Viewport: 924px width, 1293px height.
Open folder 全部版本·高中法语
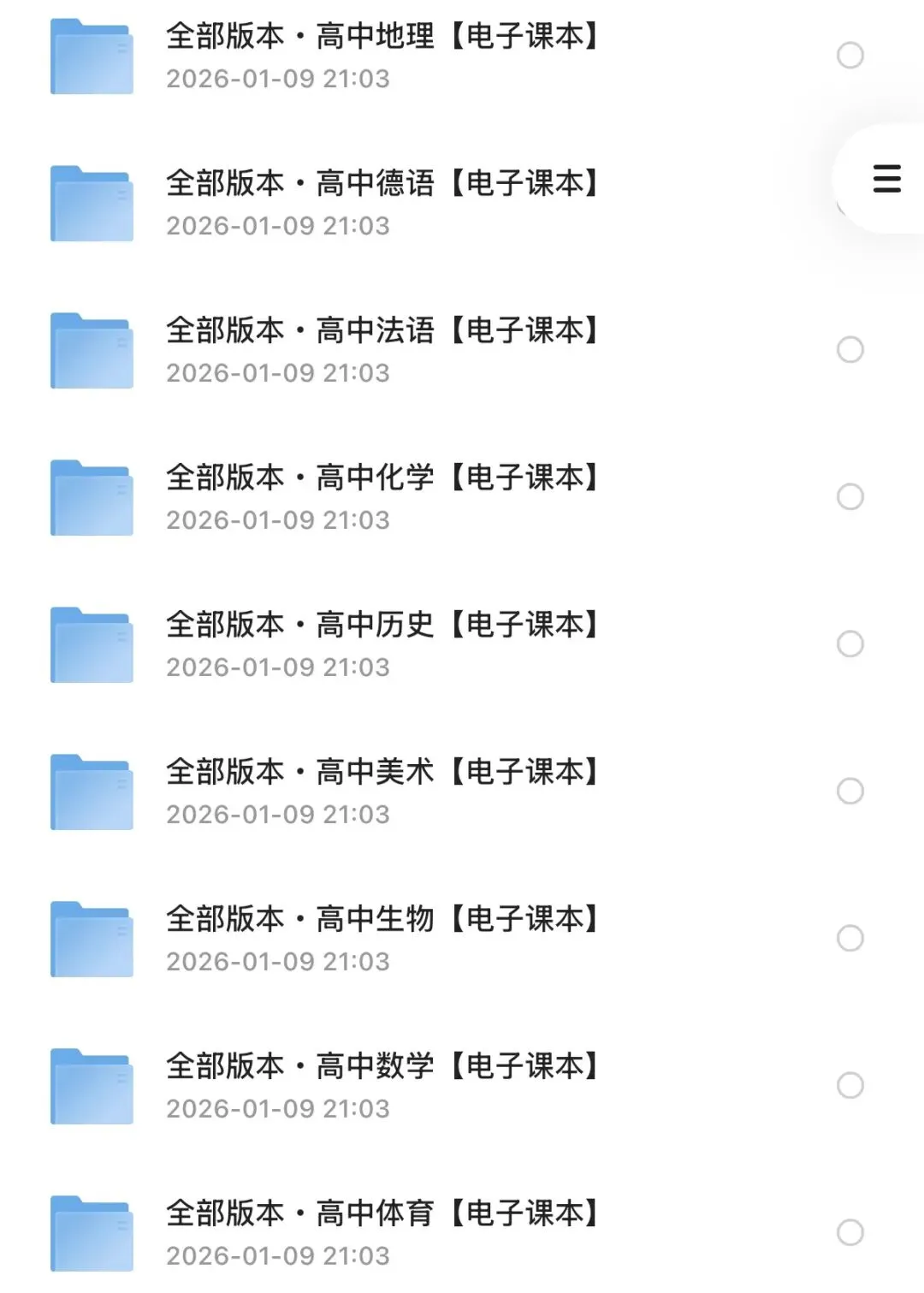[x=382, y=331]
